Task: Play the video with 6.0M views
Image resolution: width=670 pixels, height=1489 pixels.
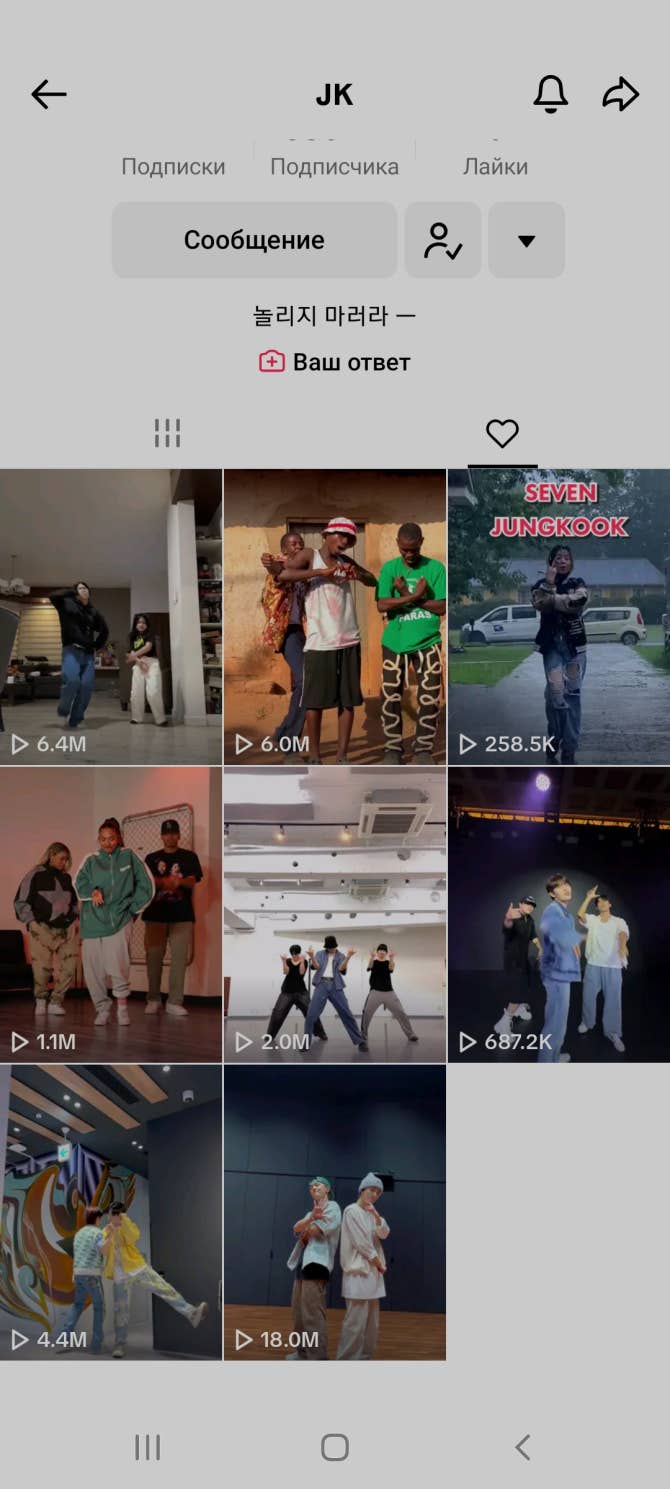Action: 334,616
